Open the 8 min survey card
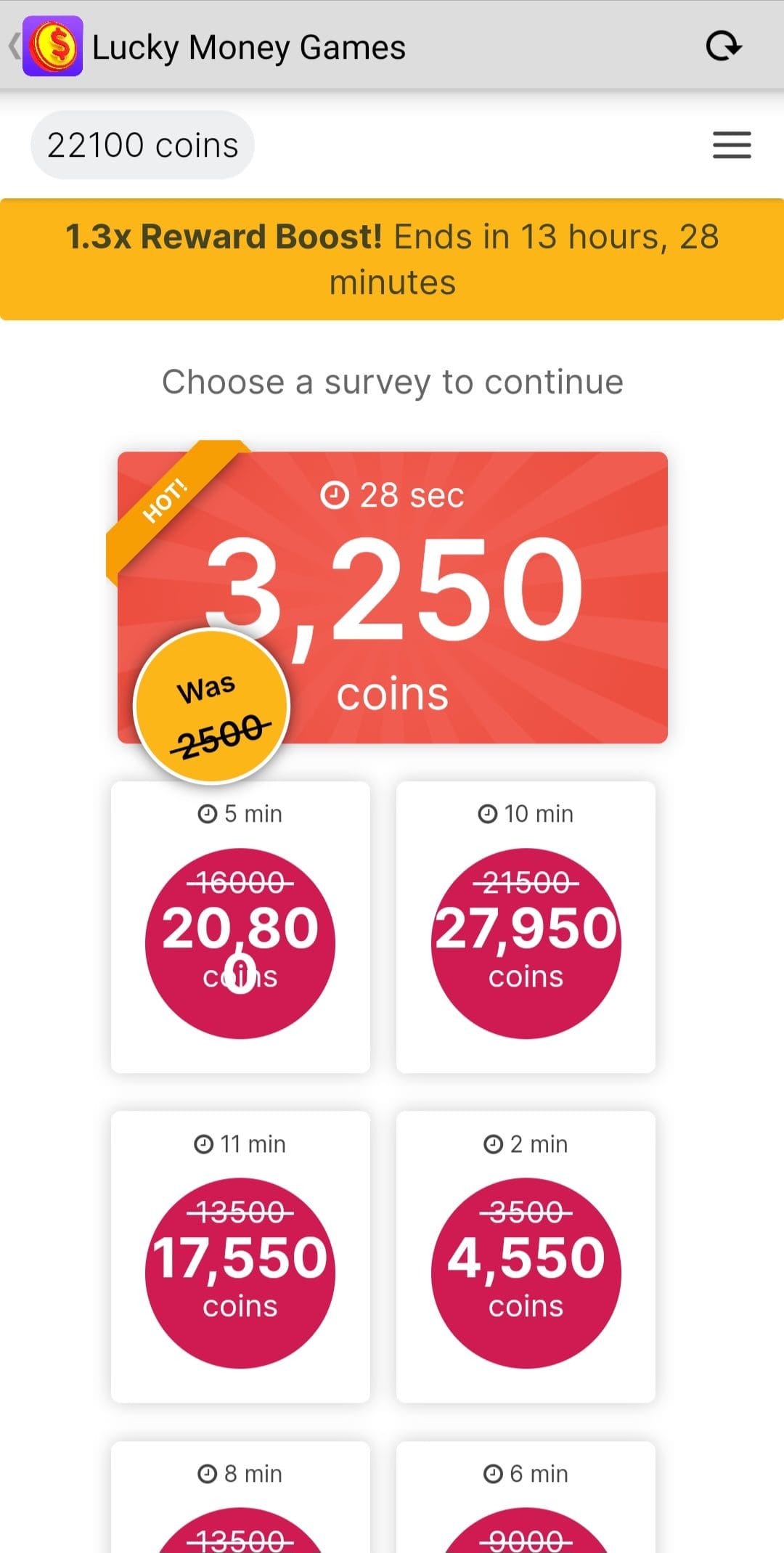The image size is (784, 1553). [x=240, y=1497]
